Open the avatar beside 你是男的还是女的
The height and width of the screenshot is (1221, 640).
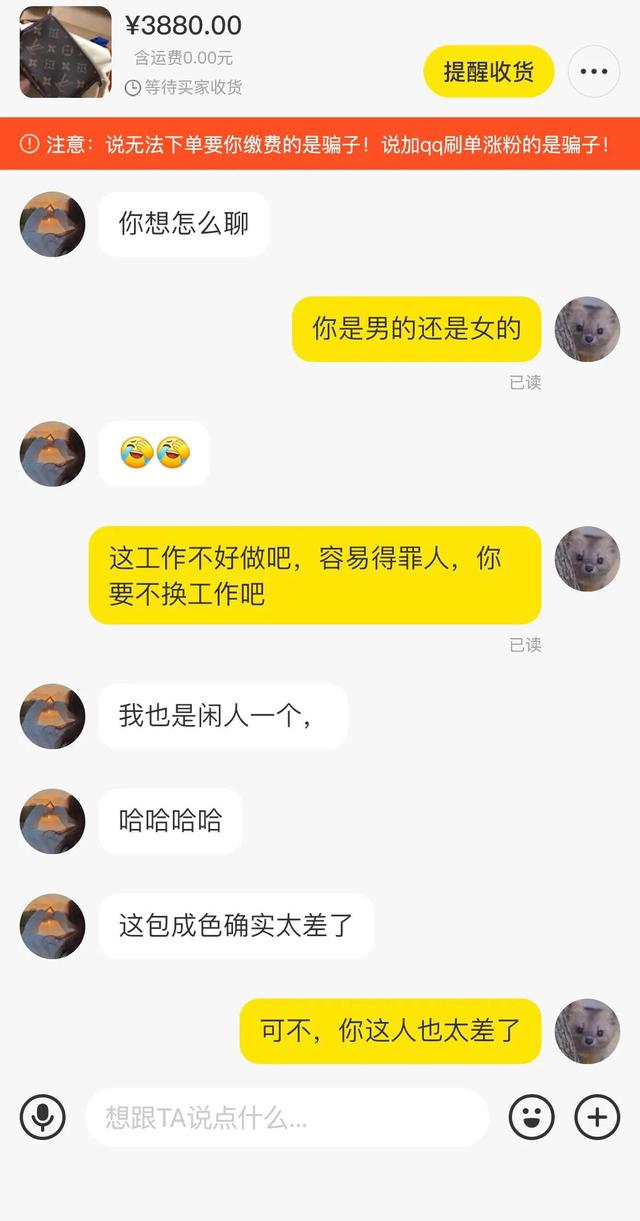587,329
